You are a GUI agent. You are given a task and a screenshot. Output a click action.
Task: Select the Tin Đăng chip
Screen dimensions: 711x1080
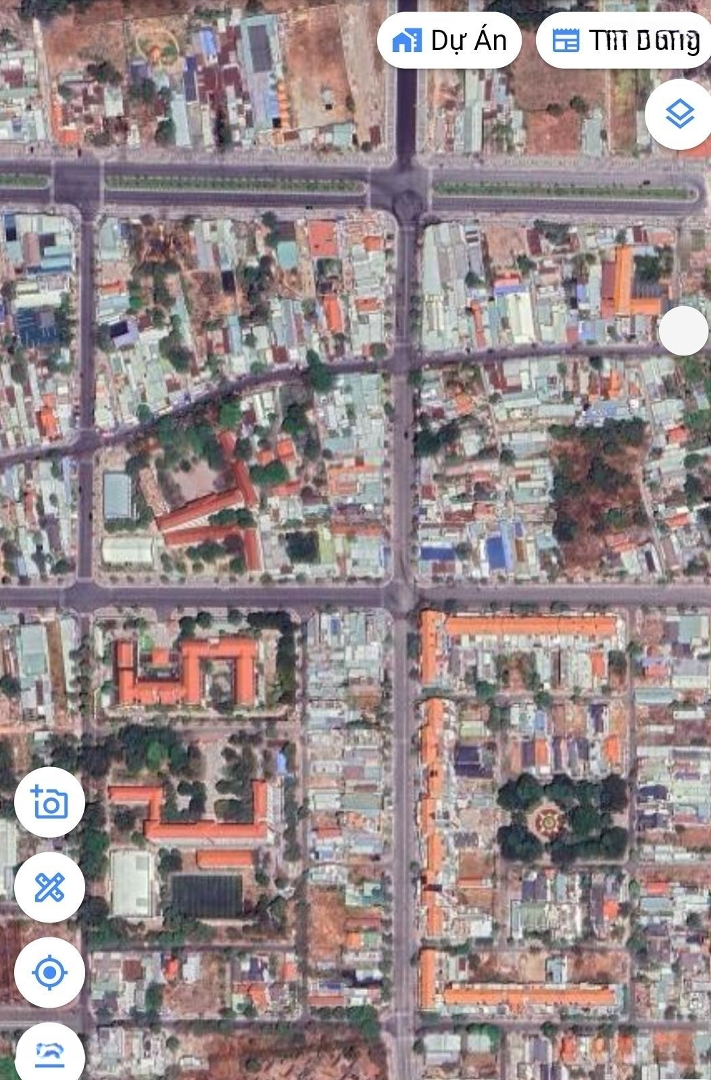pos(625,41)
